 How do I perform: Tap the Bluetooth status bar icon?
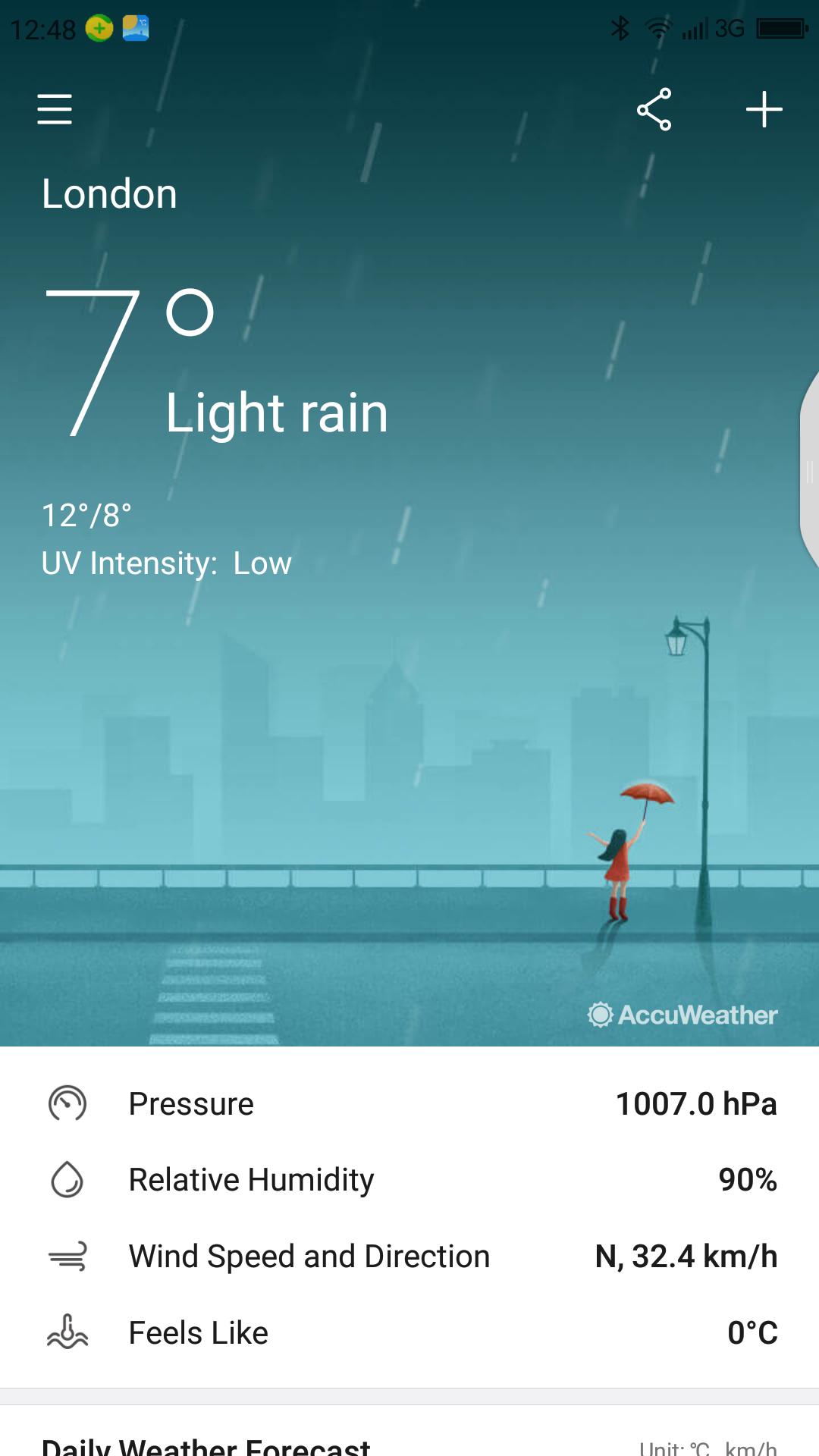[x=620, y=29]
